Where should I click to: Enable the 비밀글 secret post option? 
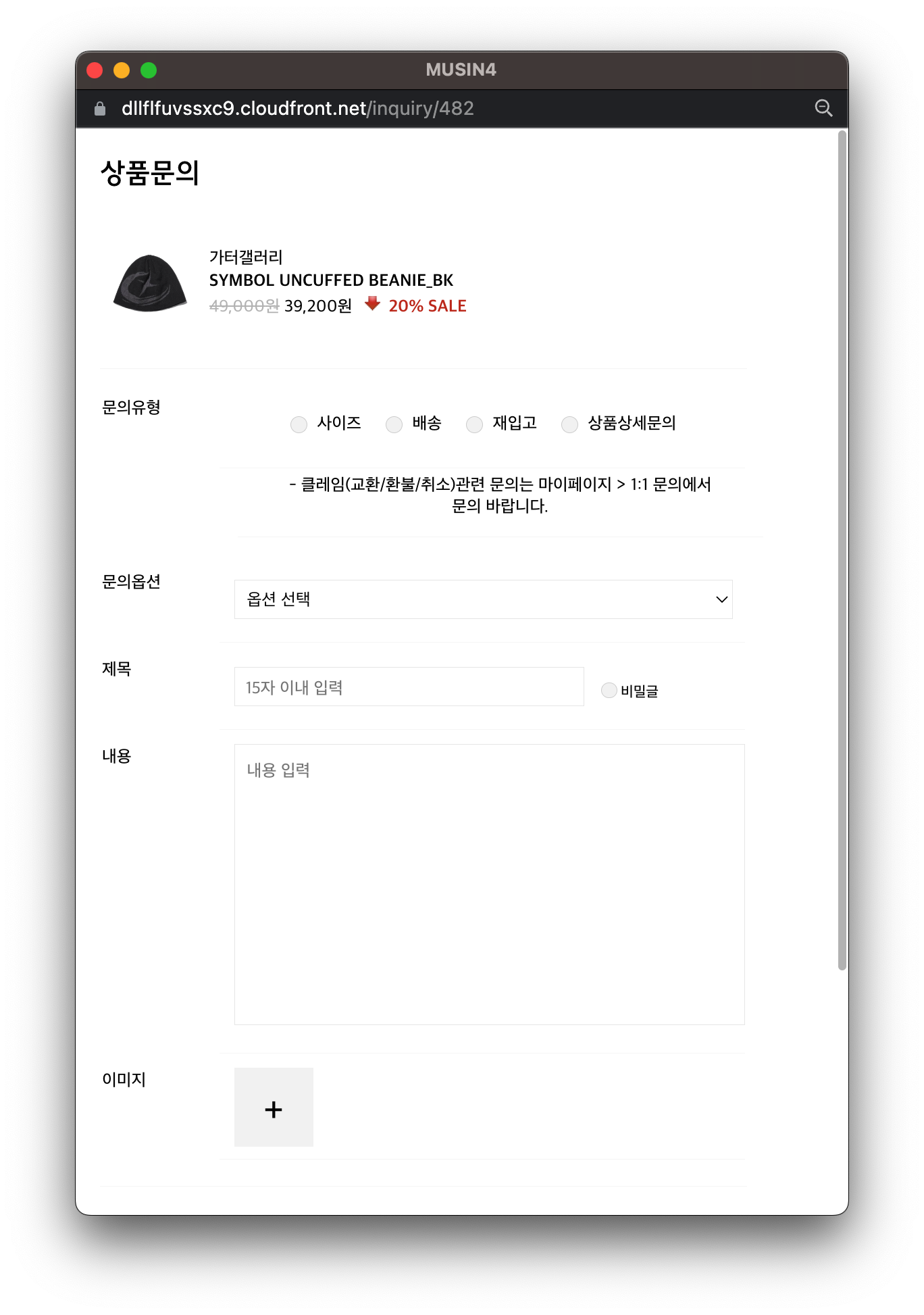click(x=609, y=690)
